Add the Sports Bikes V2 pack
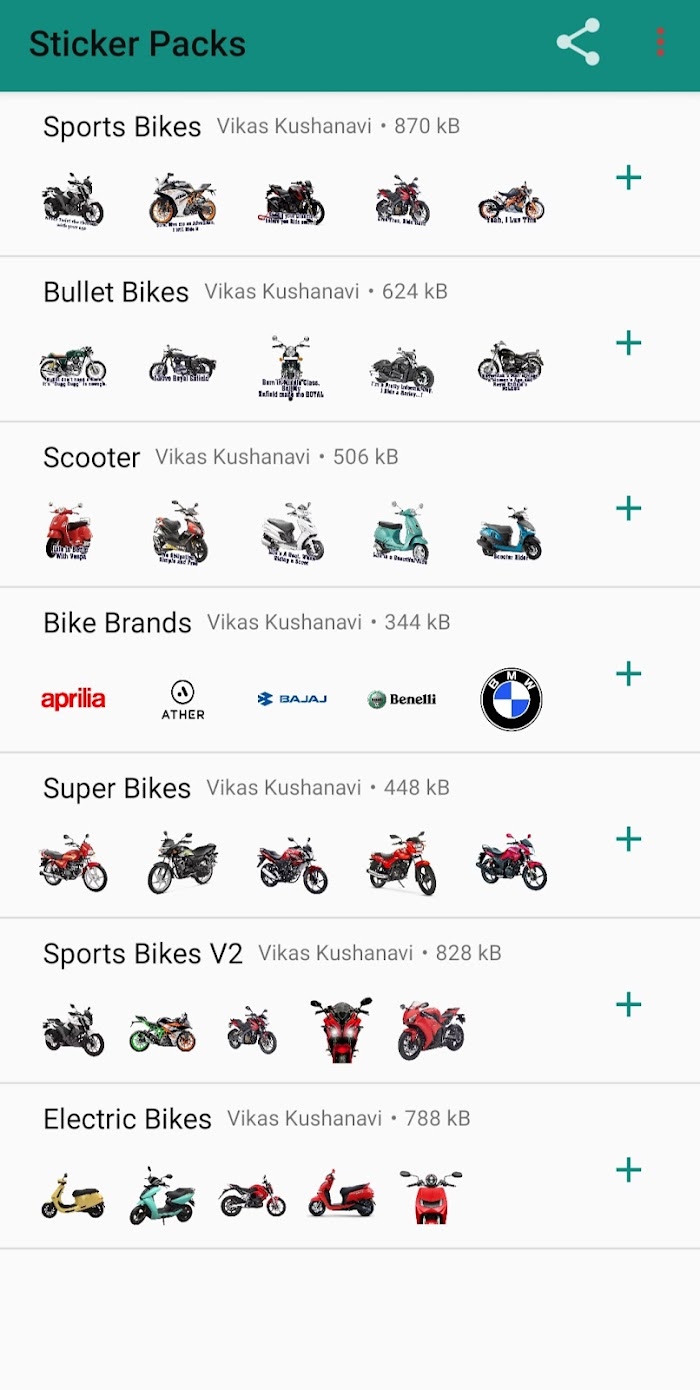700x1390 pixels. [628, 1004]
